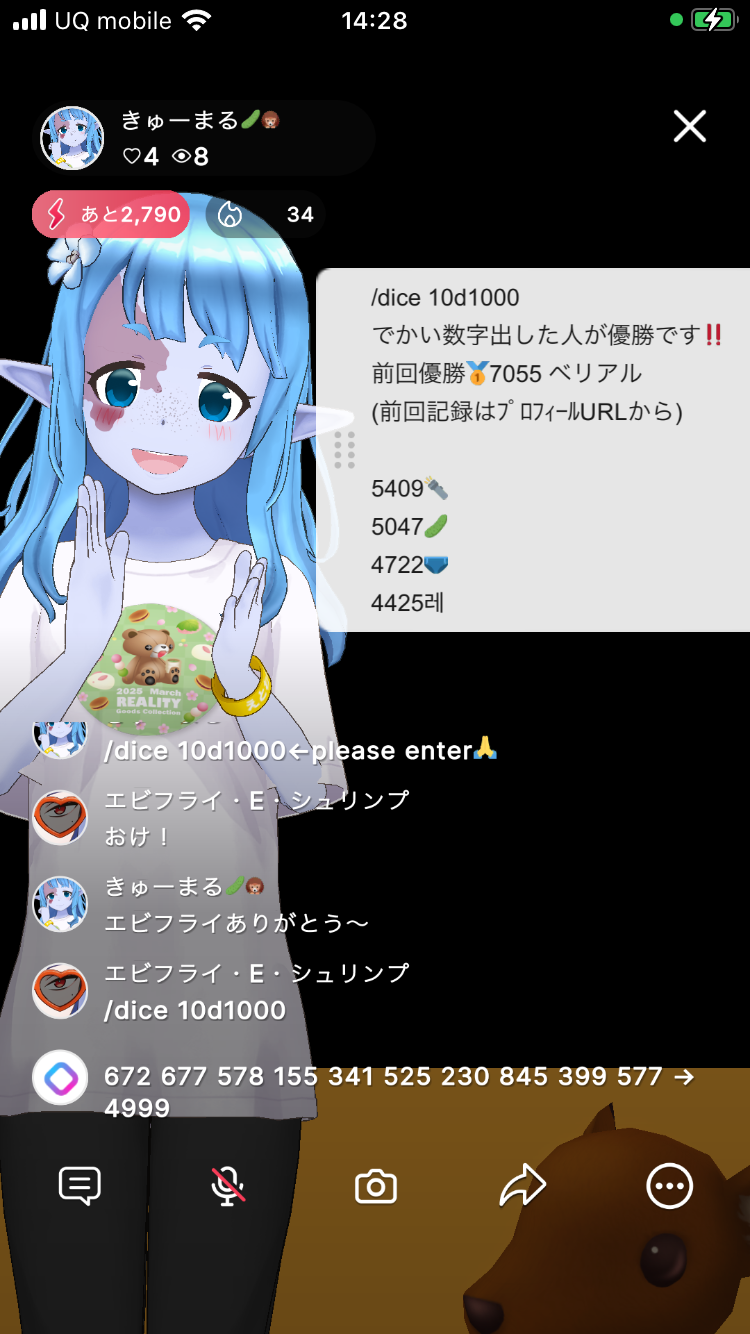Open きゅーまる's avatar on エビフライありがとう comment
750x1334 pixels.
pyautogui.click(x=61, y=904)
